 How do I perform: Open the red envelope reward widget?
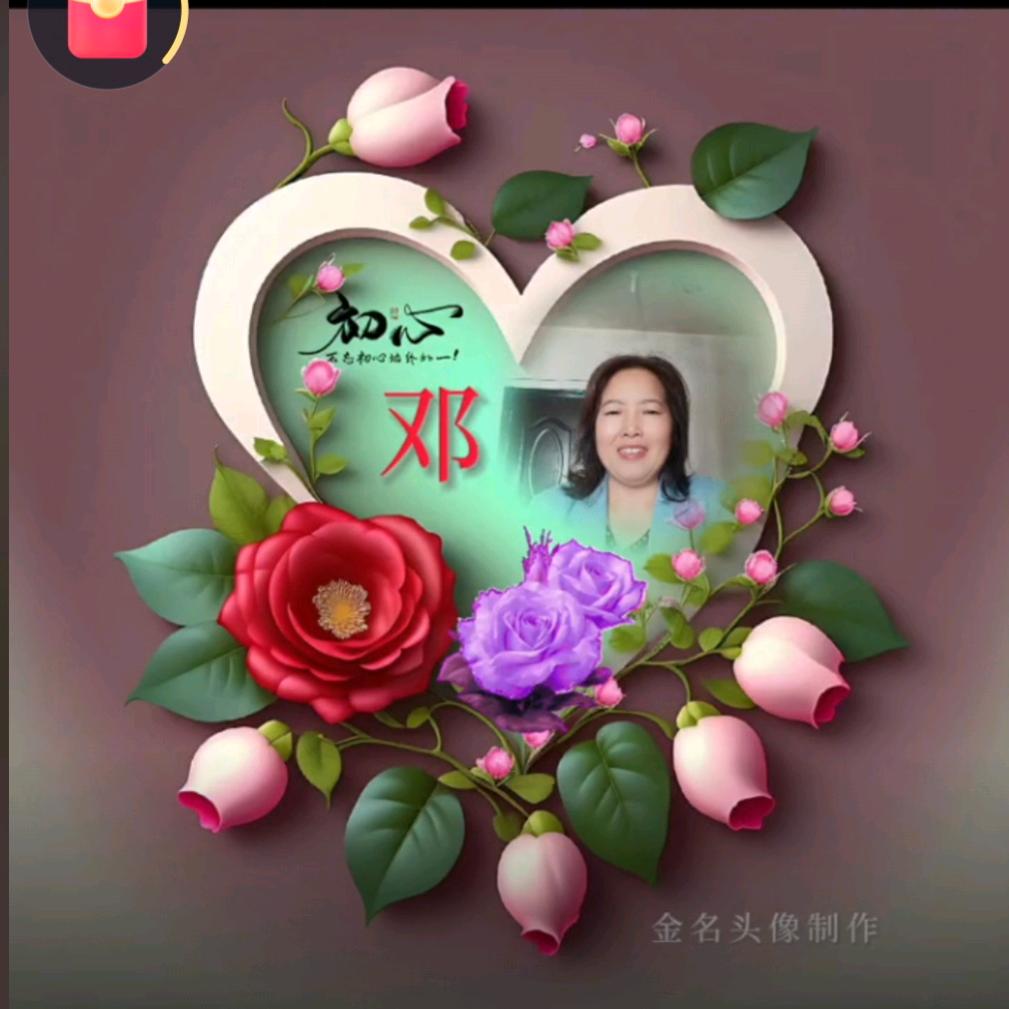(107, 30)
